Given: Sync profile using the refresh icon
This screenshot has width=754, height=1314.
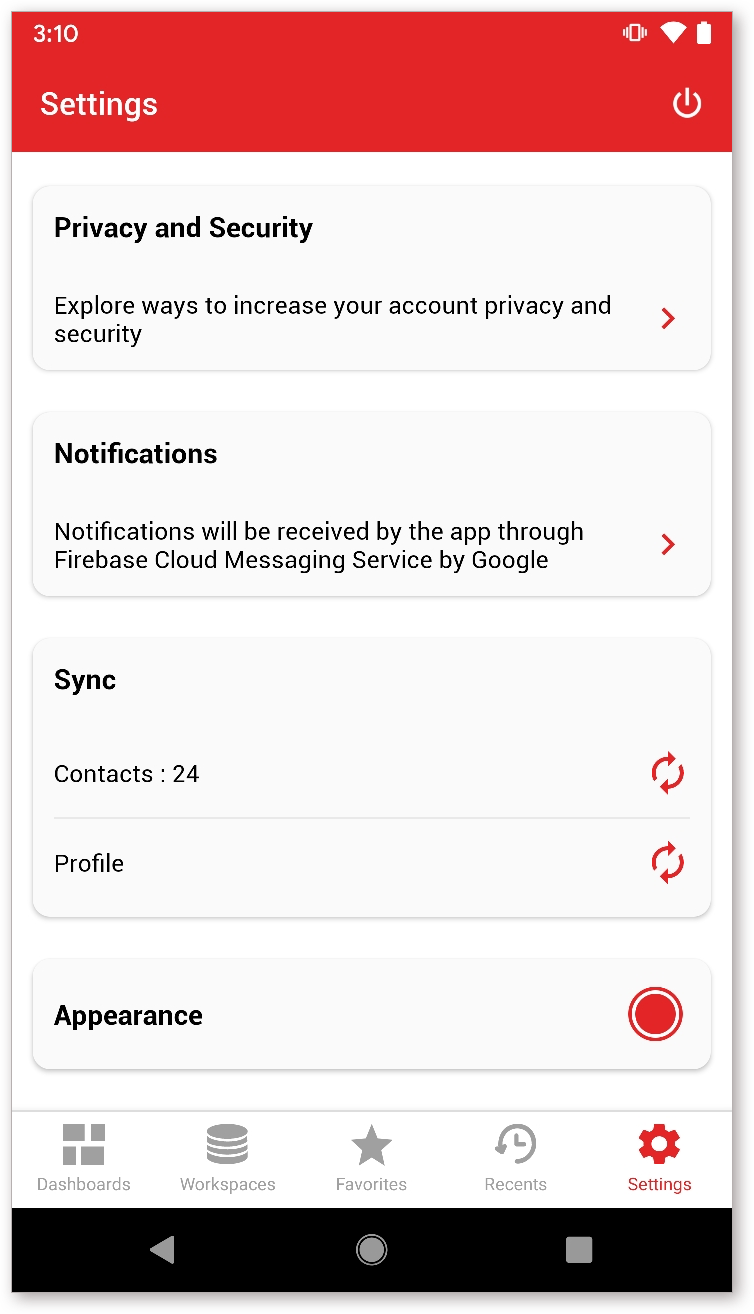Looking at the screenshot, I should pyautogui.click(x=667, y=863).
